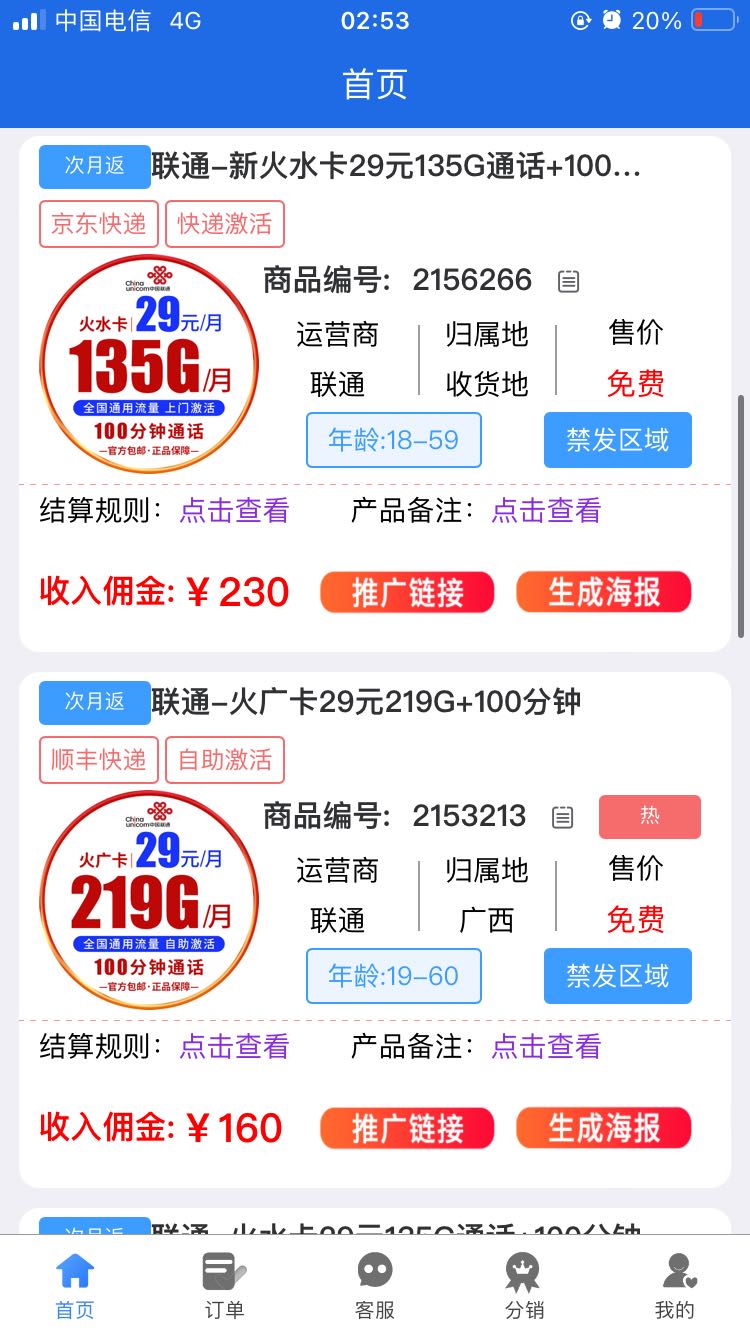Switch to the 我的 tab
This screenshot has width=750, height=1334.
point(674,1285)
